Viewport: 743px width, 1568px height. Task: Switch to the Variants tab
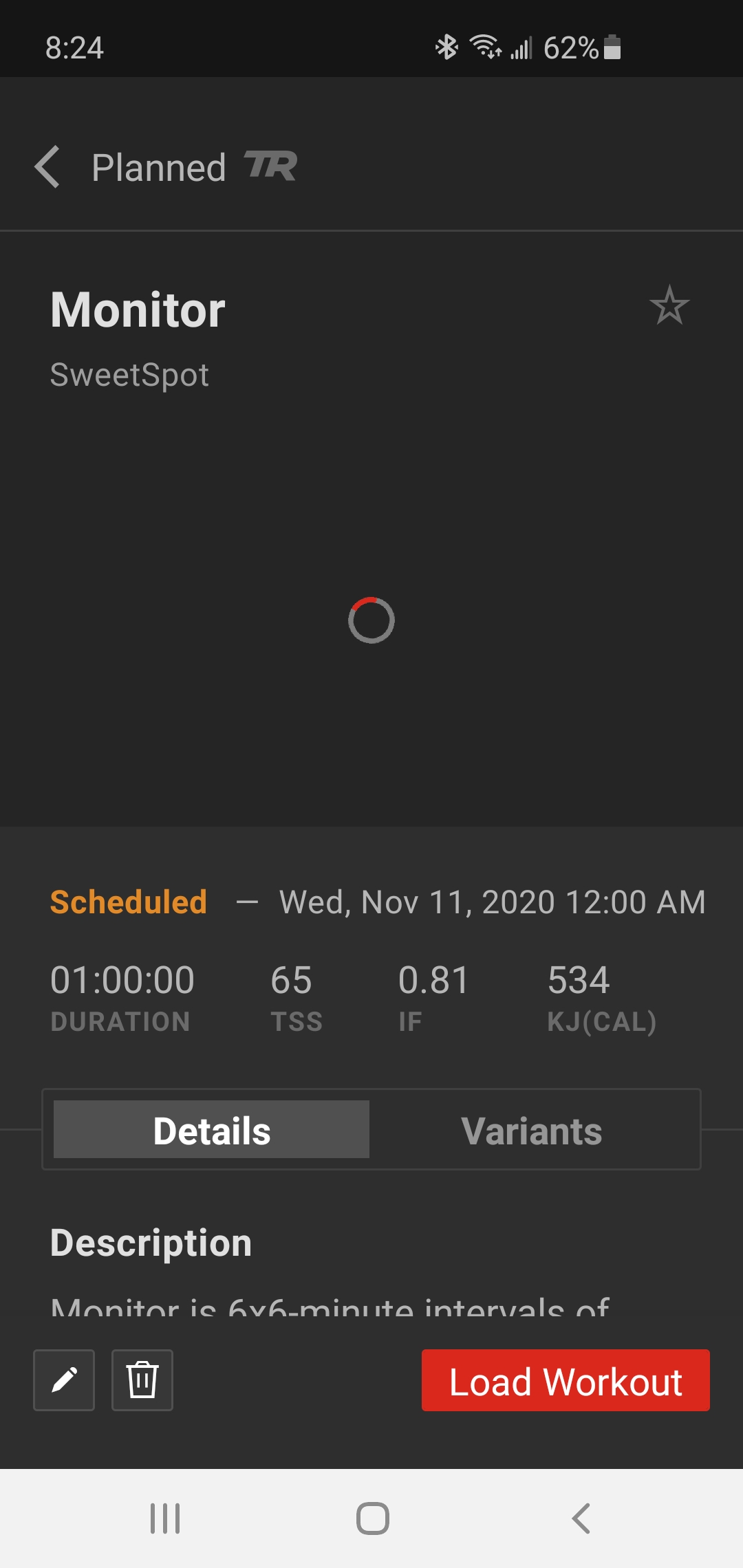click(x=531, y=1131)
